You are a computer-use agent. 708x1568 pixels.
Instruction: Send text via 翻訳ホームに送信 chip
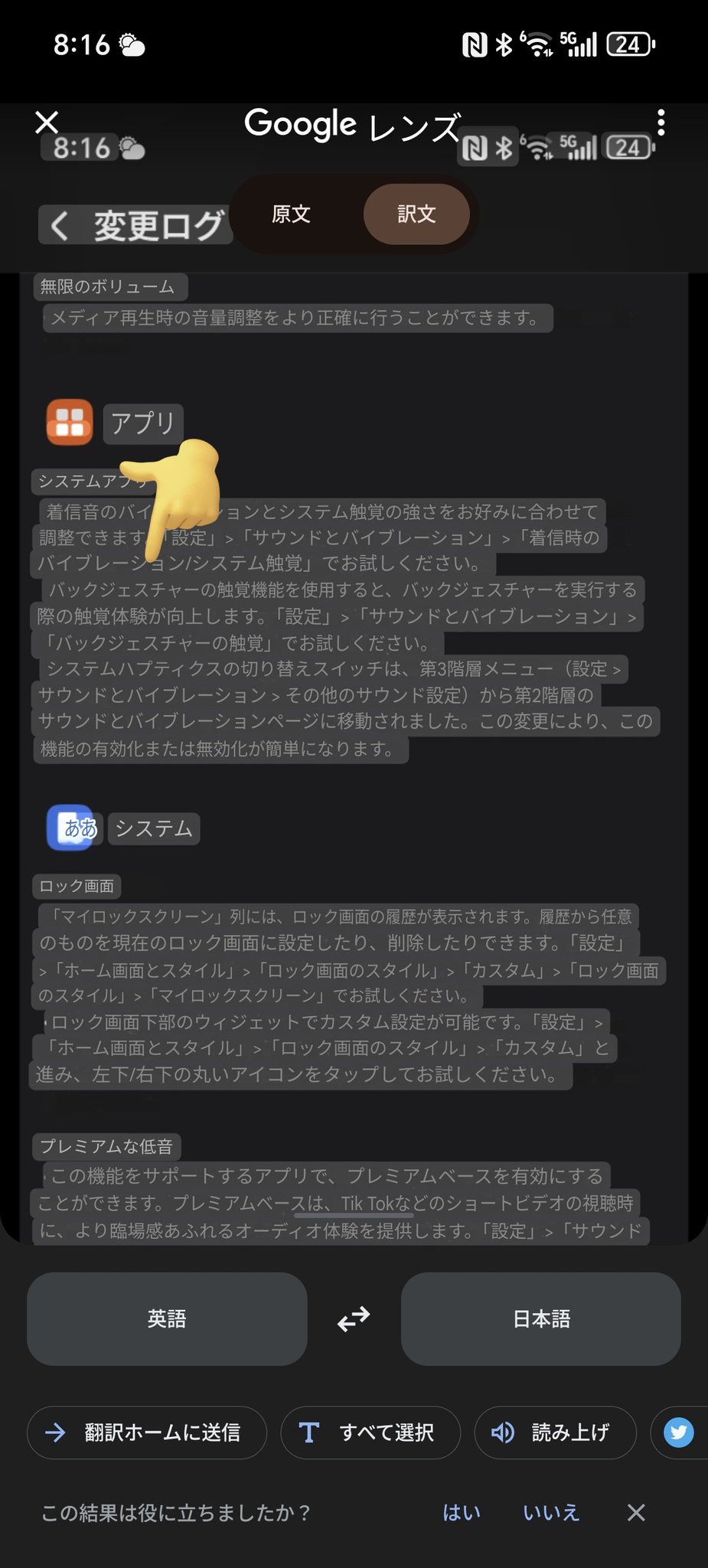click(147, 1432)
